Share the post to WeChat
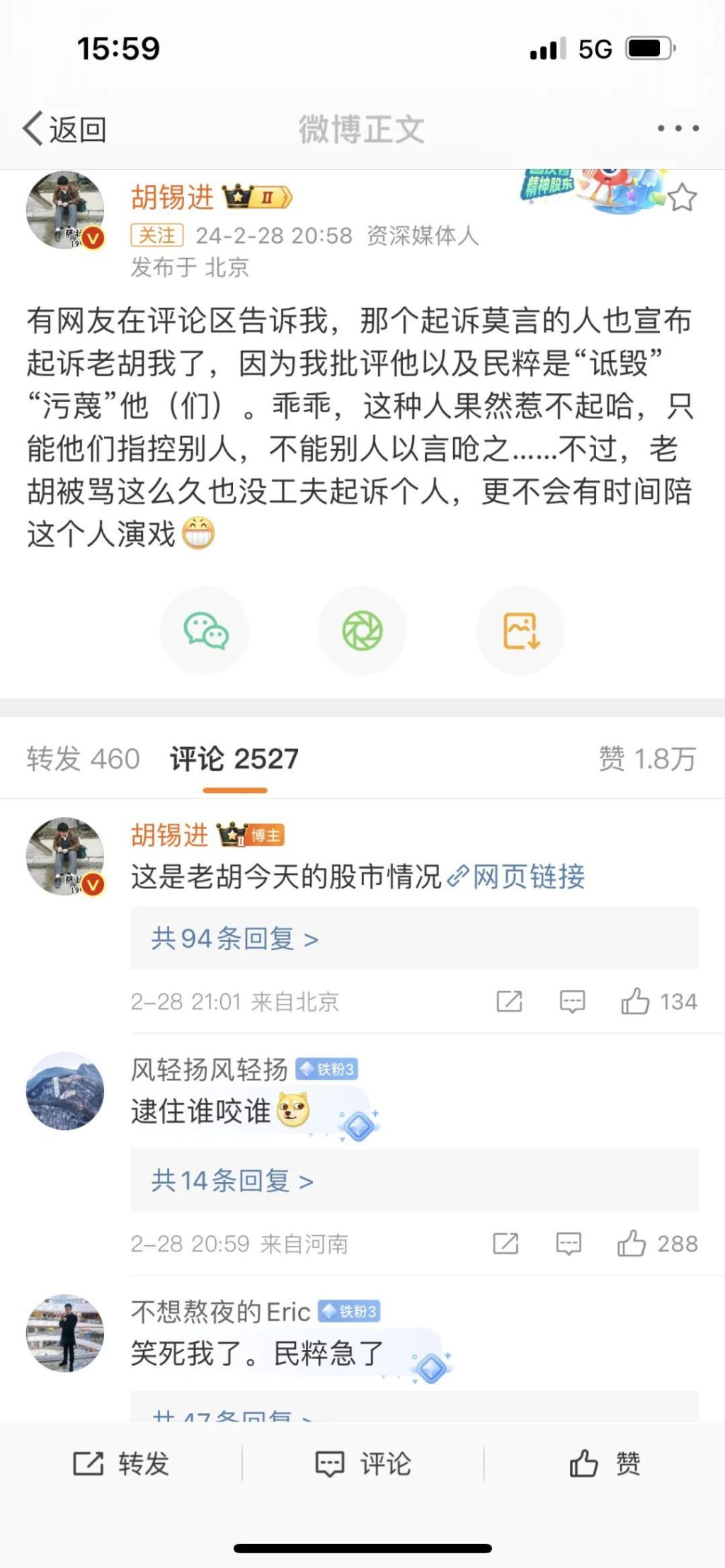This screenshot has height=1568, width=725. click(205, 630)
